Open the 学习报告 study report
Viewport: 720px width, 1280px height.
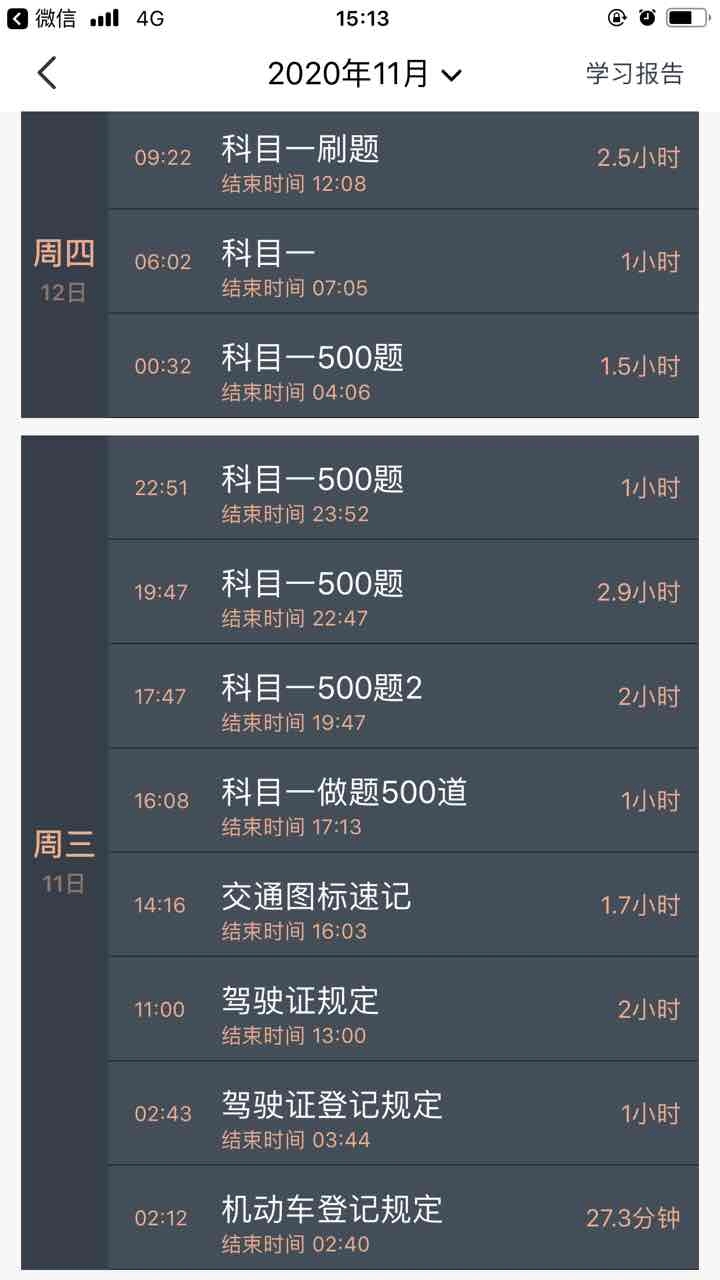635,74
